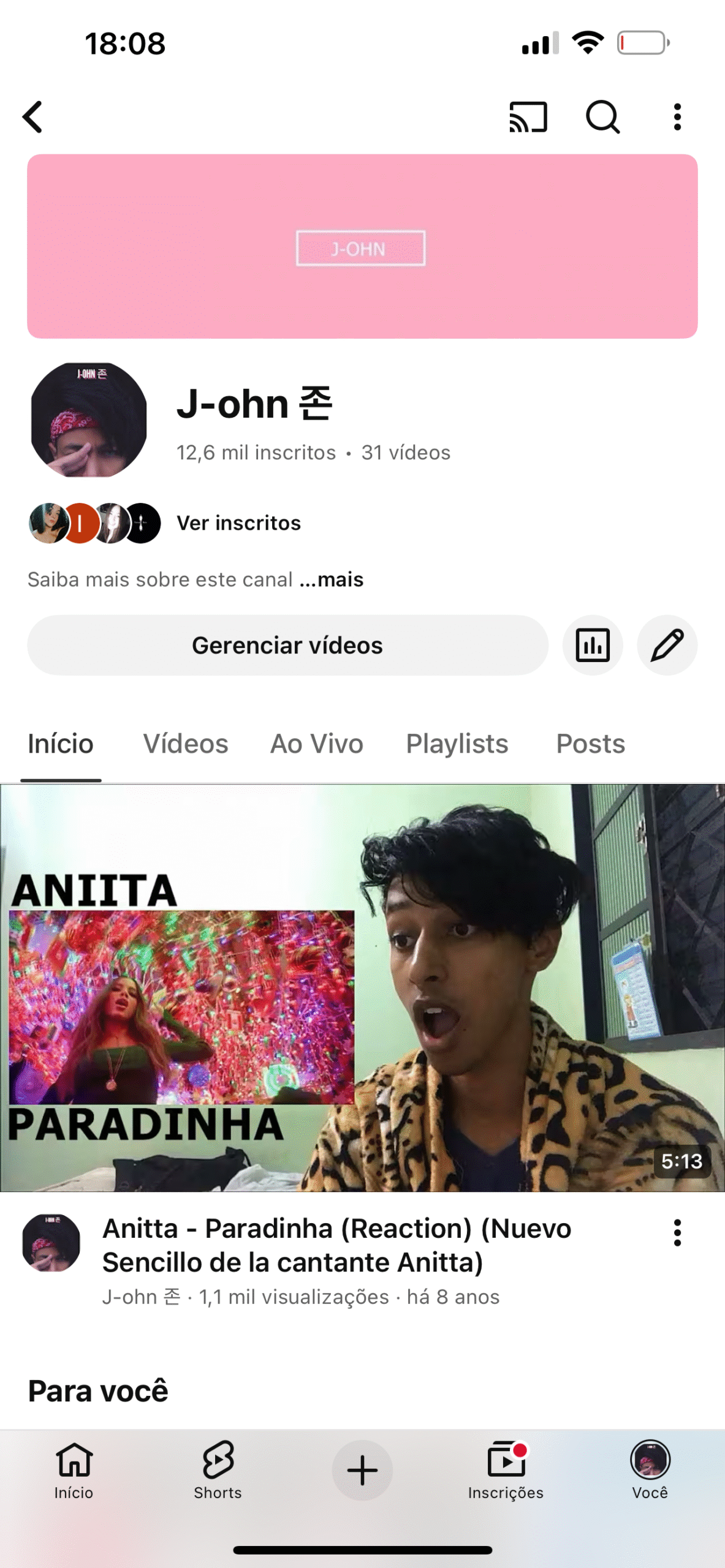Open channel analytics chart icon

[593, 646]
